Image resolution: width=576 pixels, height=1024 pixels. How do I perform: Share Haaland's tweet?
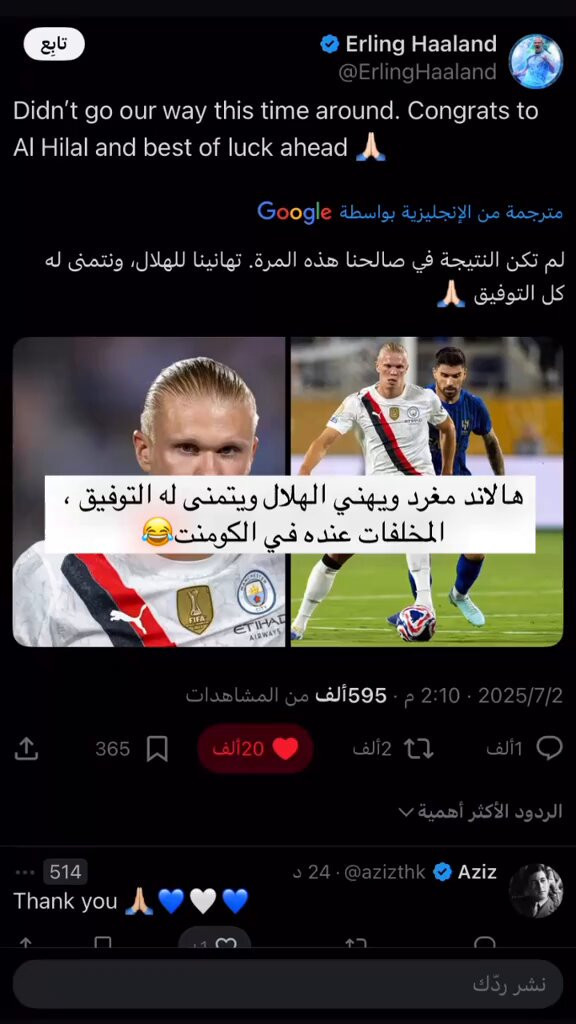(x=25, y=749)
